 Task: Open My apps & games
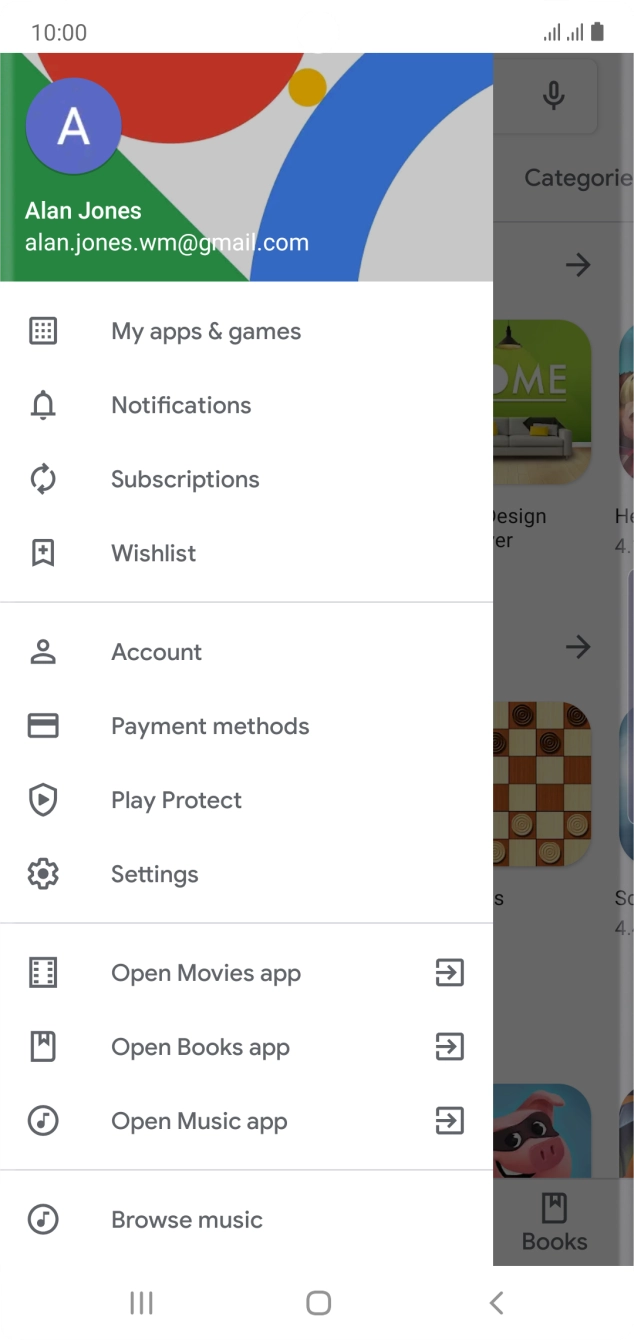206,332
